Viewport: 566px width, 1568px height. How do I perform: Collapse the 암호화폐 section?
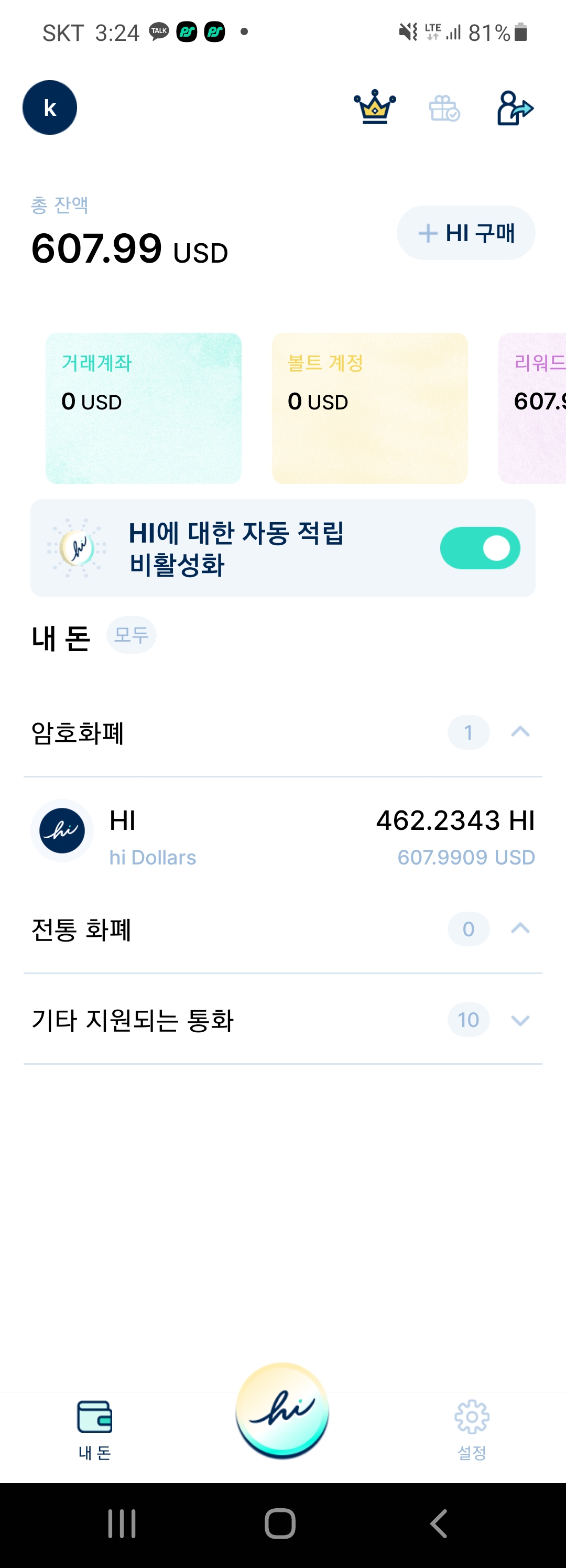pyautogui.click(x=520, y=732)
